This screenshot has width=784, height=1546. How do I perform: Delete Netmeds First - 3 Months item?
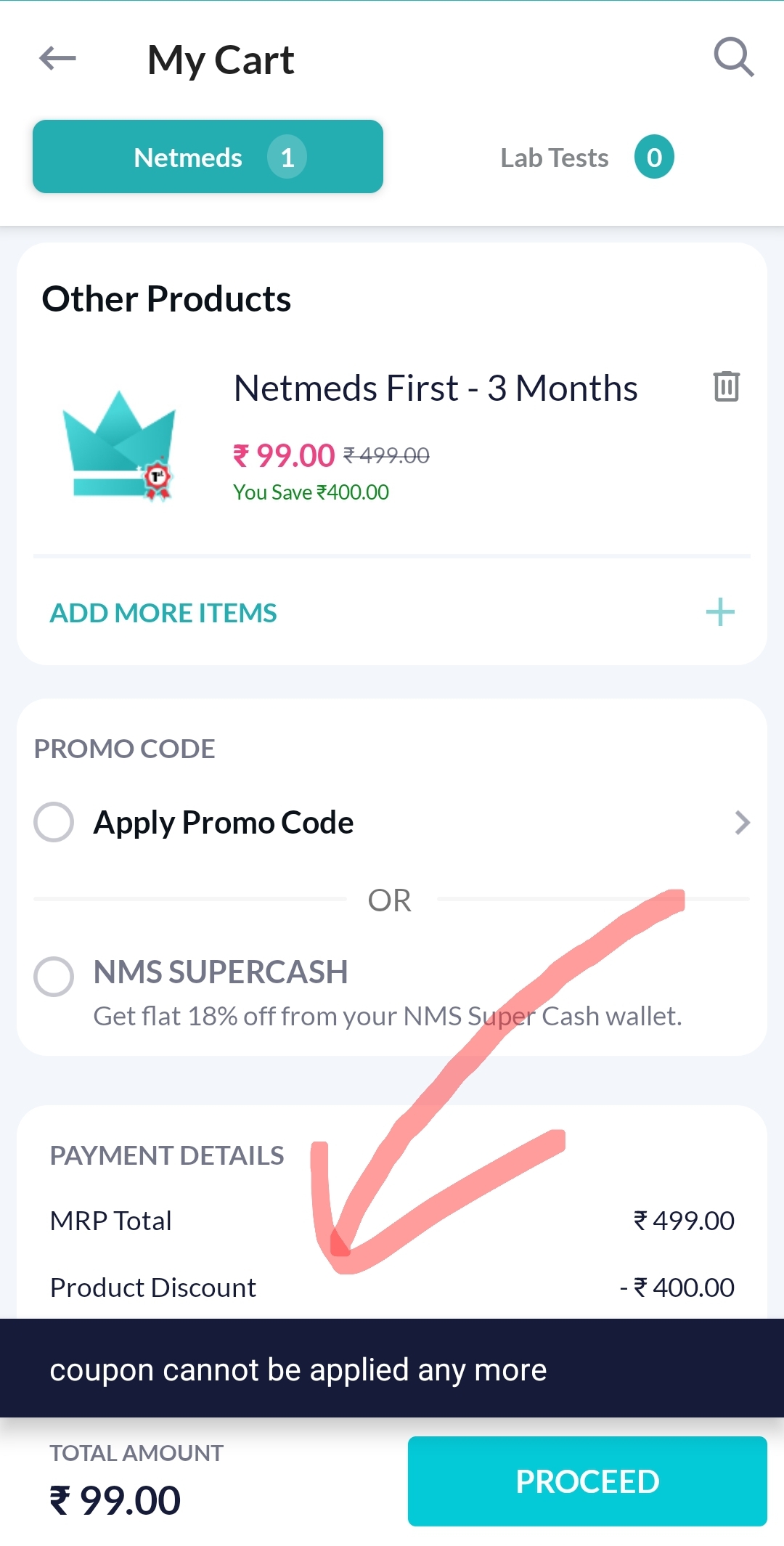(x=726, y=386)
